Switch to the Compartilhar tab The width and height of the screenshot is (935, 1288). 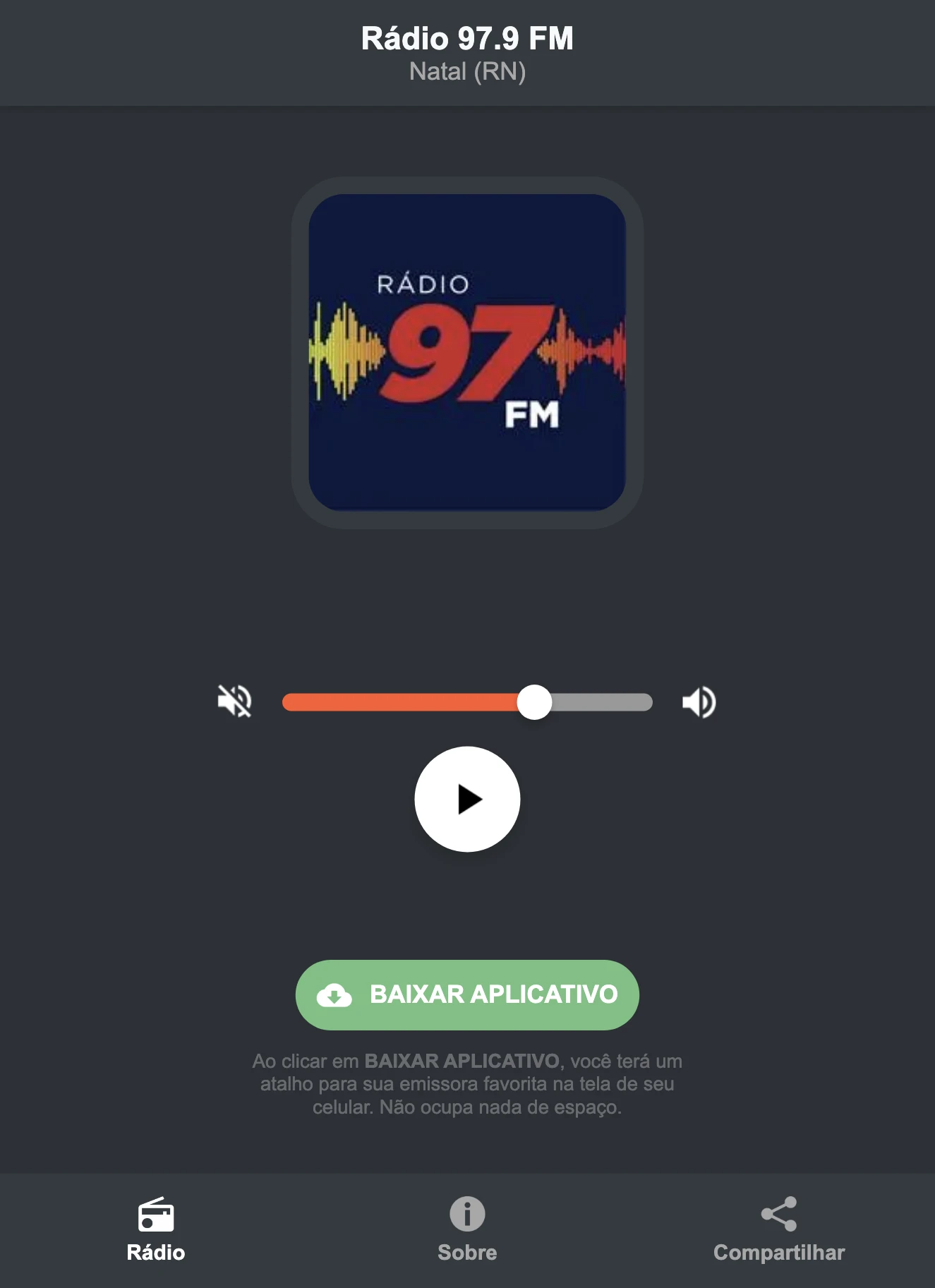click(x=778, y=1232)
